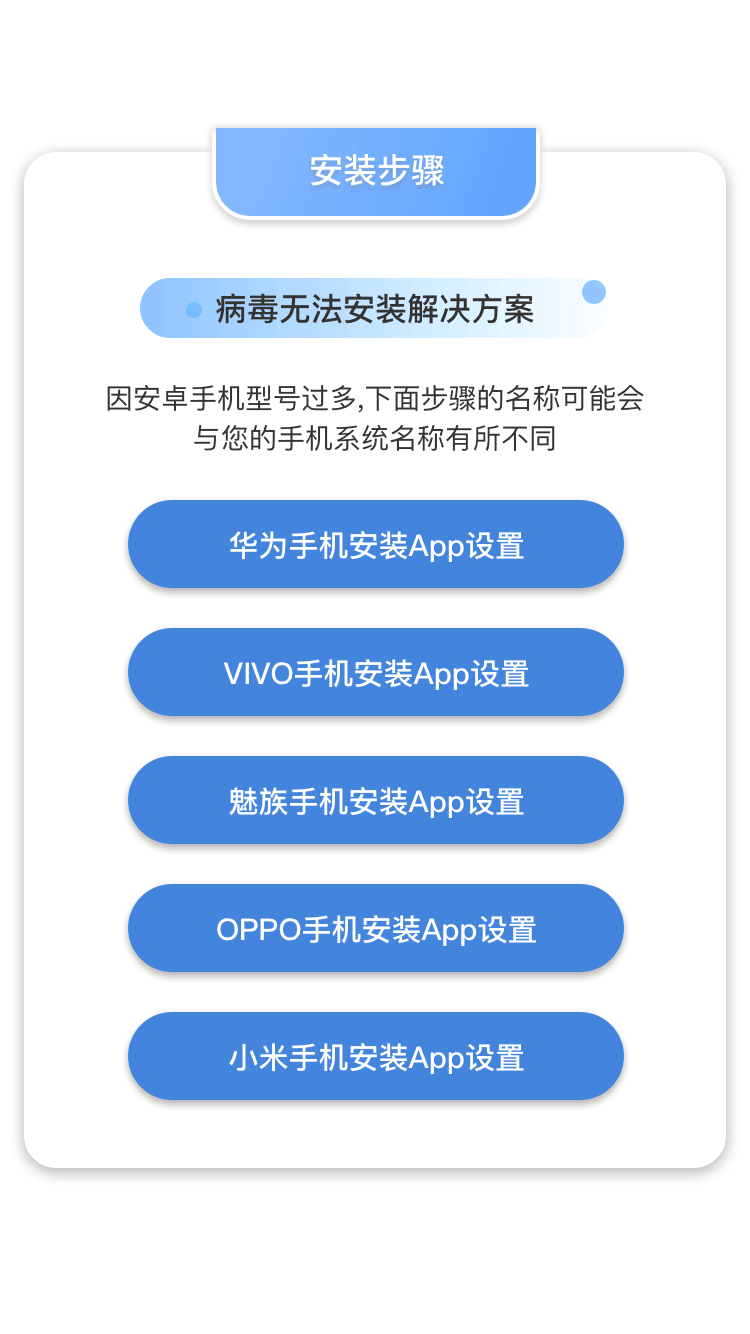View OPPO手机安装App设置 steps
This screenshot has height=1334, width=750.
(376, 928)
